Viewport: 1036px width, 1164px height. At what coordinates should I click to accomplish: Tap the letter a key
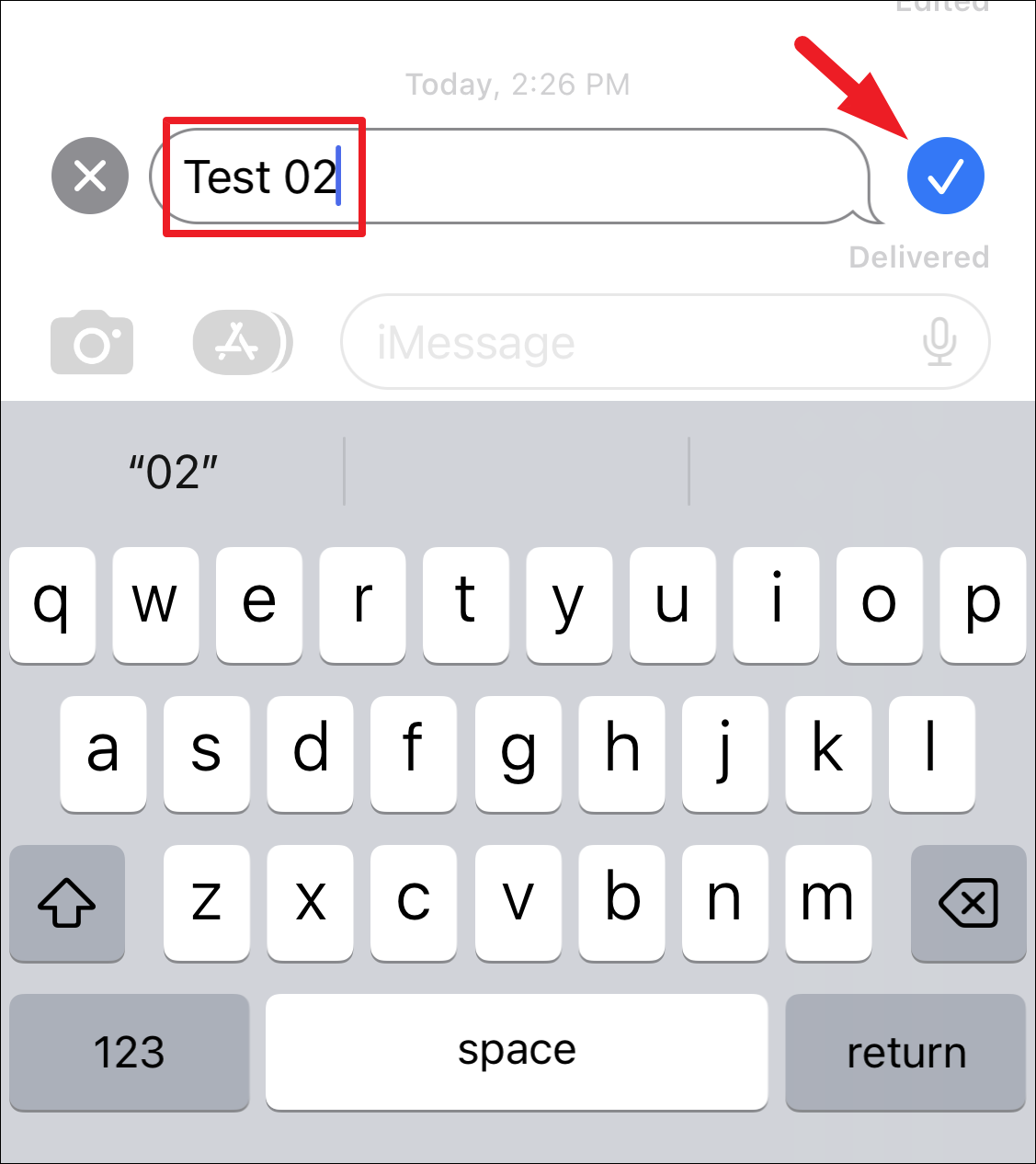point(103,753)
